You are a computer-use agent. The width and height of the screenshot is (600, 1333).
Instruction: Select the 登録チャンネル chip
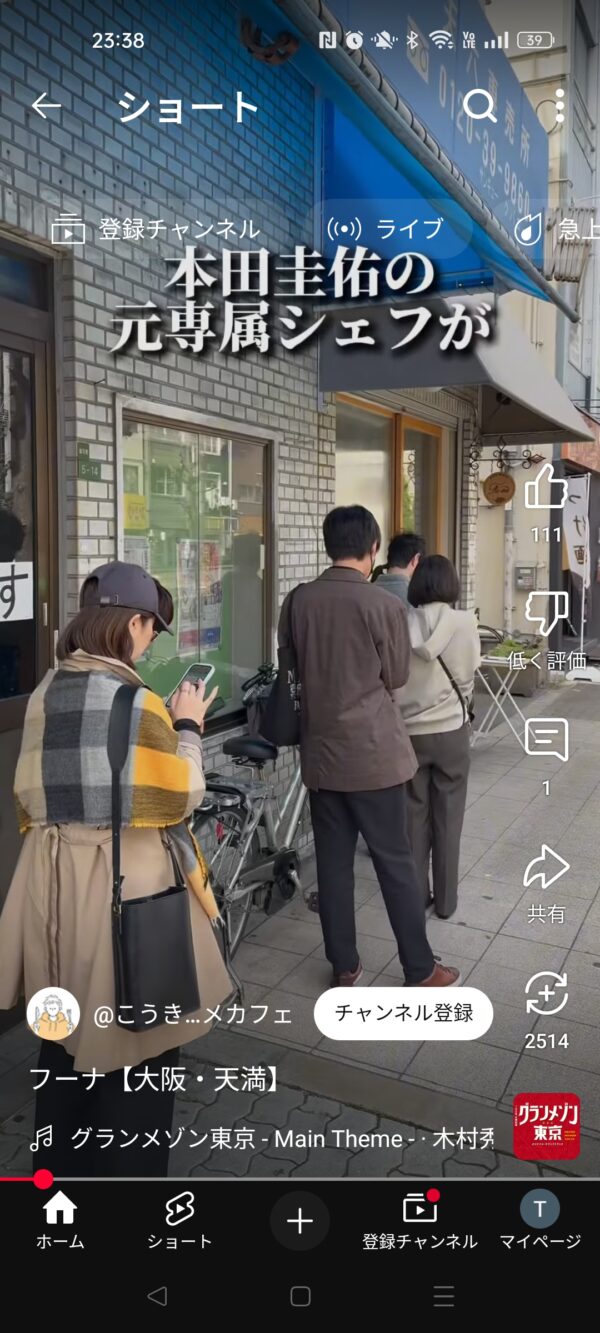[x=156, y=229]
